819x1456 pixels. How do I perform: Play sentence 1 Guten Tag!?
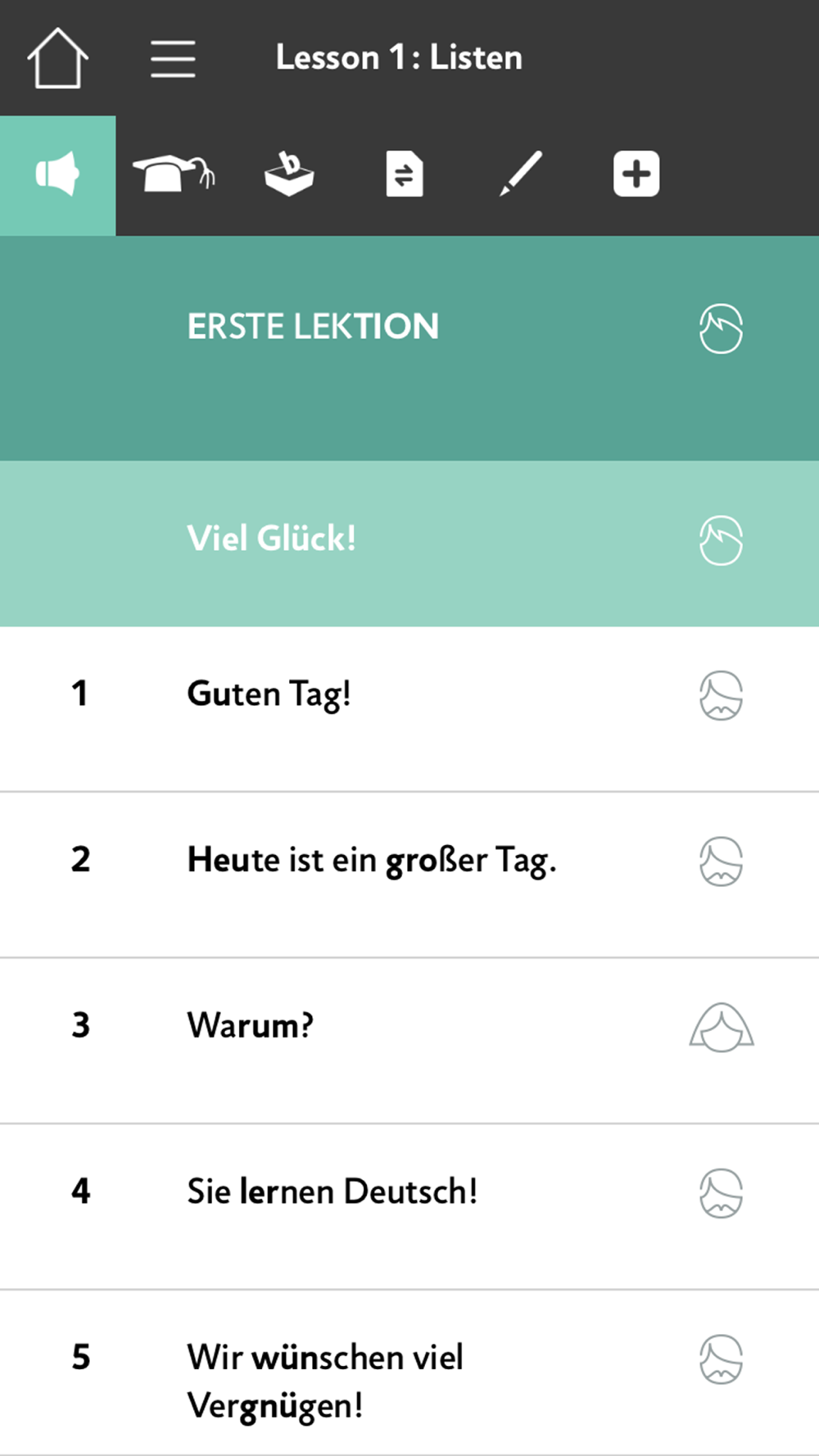click(409, 709)
